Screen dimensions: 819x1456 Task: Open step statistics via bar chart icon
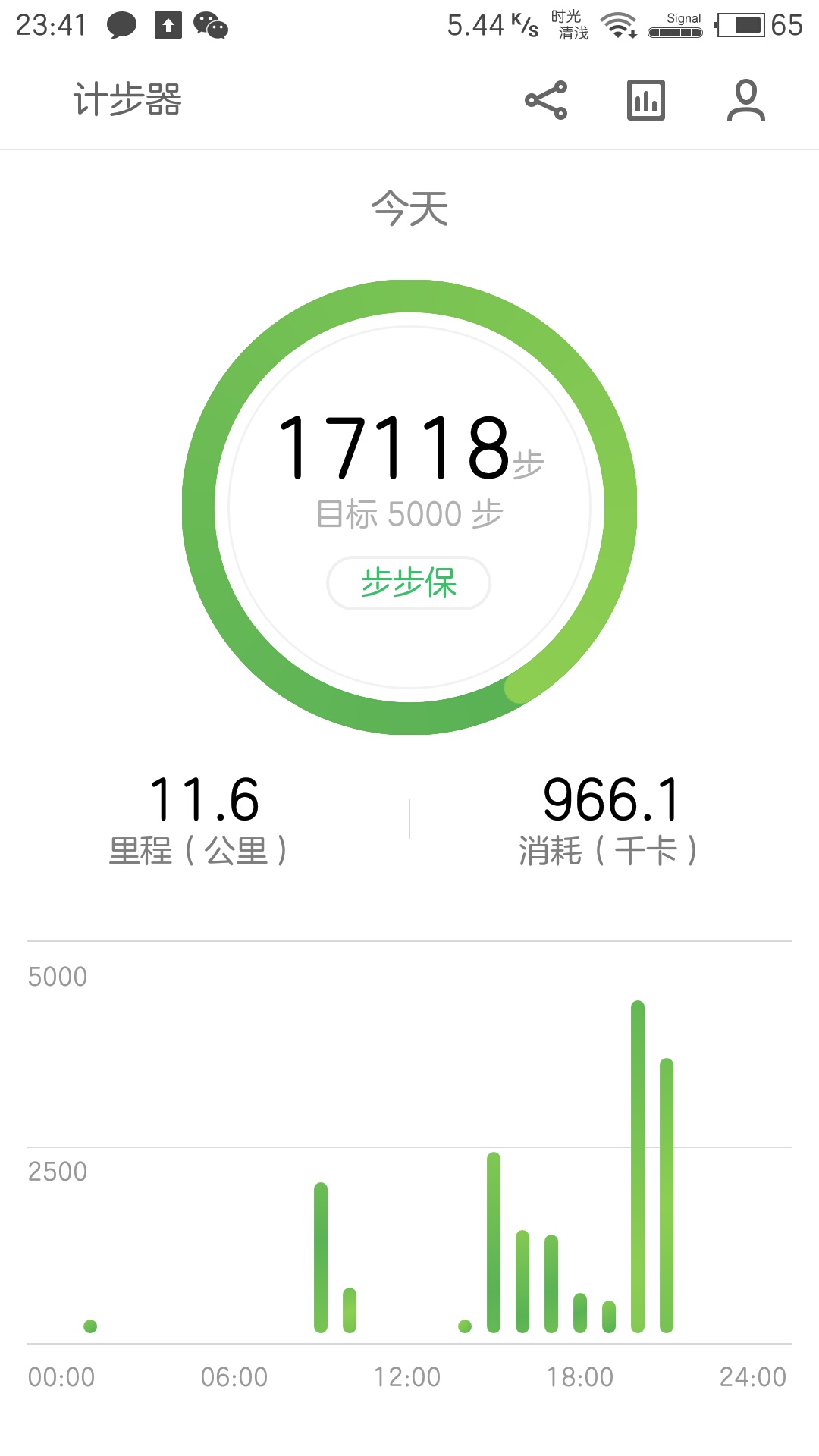pos(645,99)
